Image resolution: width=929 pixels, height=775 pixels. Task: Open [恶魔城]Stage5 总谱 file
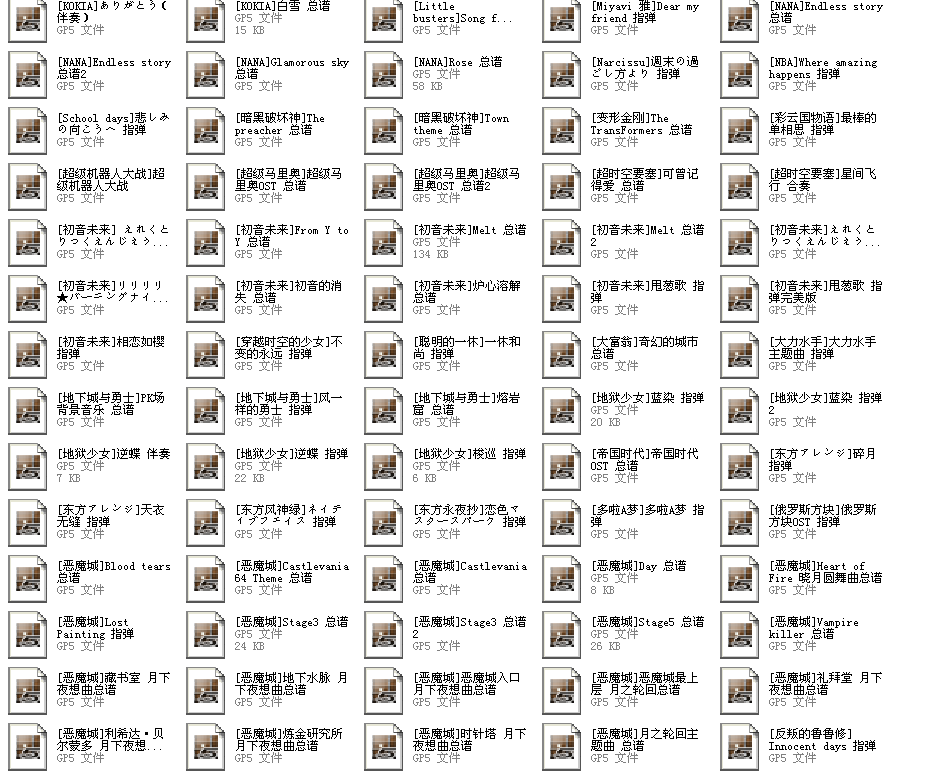[x=562, y=634]
